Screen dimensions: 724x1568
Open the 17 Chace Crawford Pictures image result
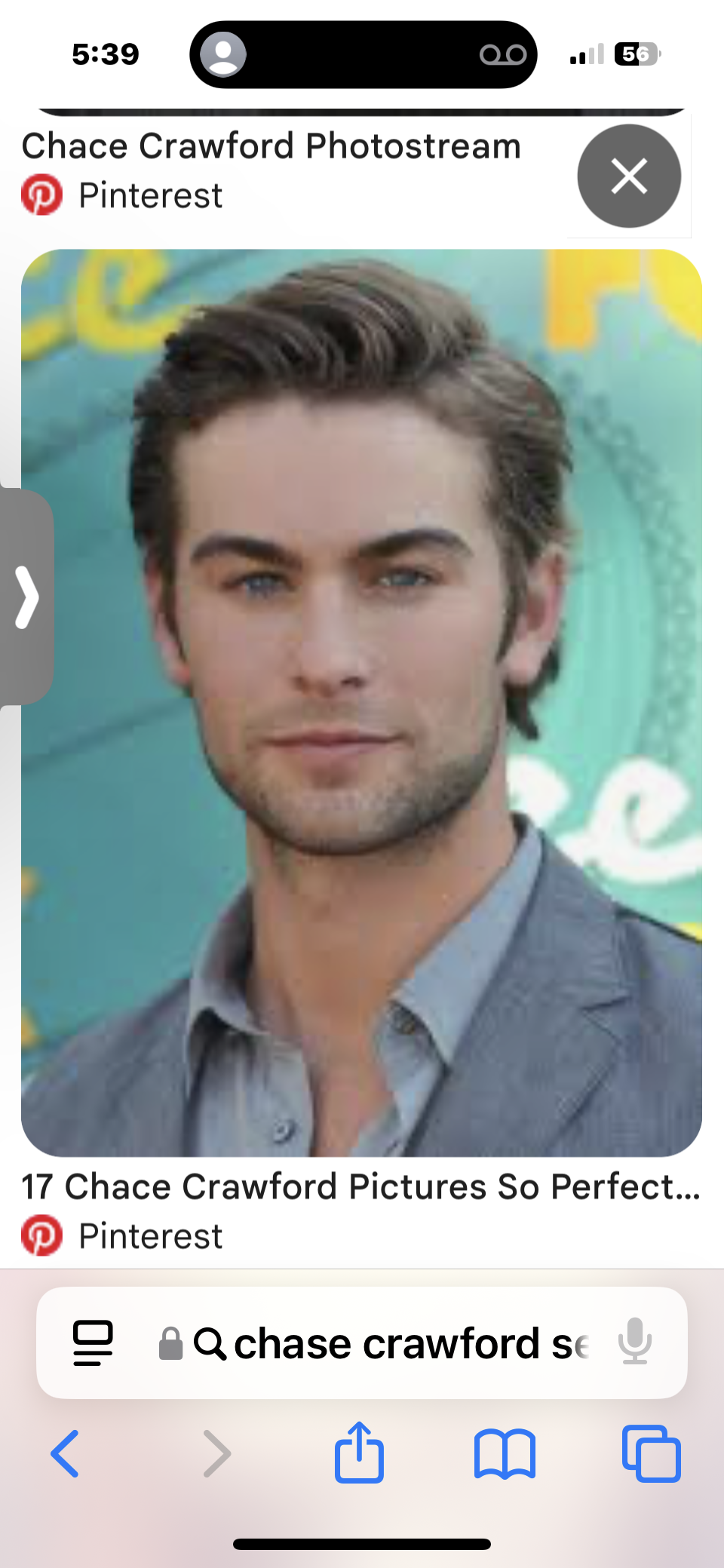pos(361,702)
